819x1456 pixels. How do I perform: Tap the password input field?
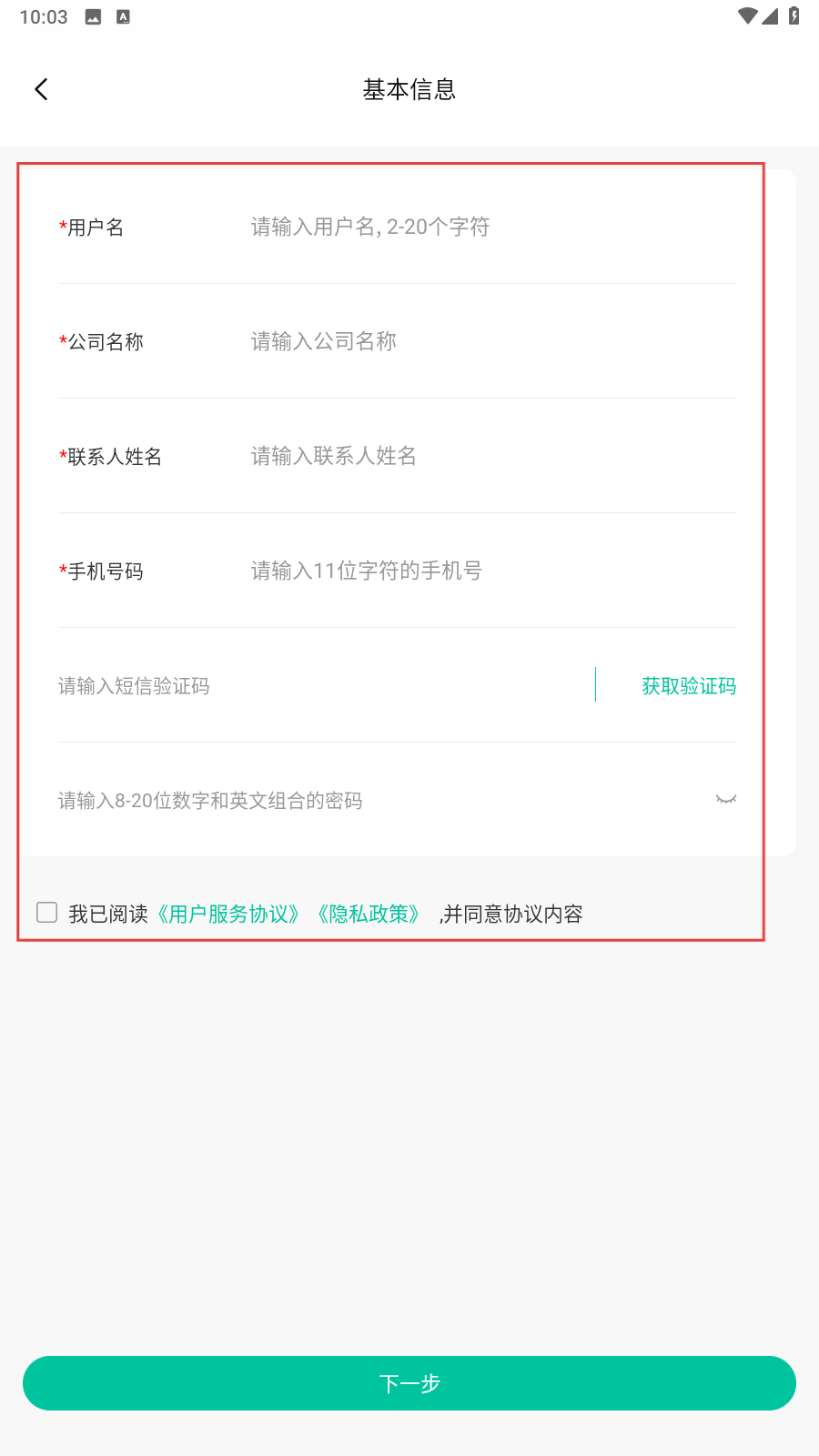click(364, 801)
